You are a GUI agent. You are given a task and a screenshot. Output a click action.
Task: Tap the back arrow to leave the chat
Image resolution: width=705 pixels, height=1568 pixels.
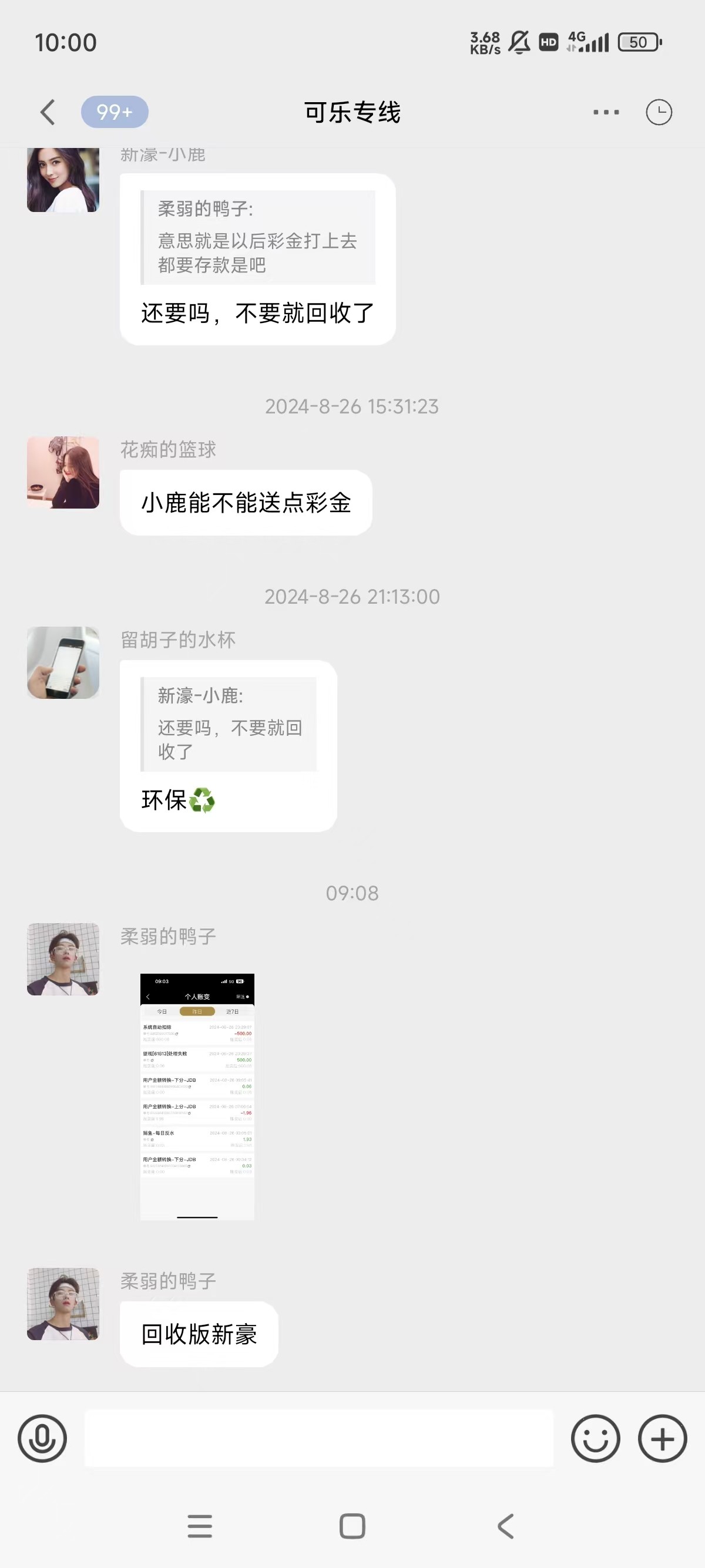48,112
